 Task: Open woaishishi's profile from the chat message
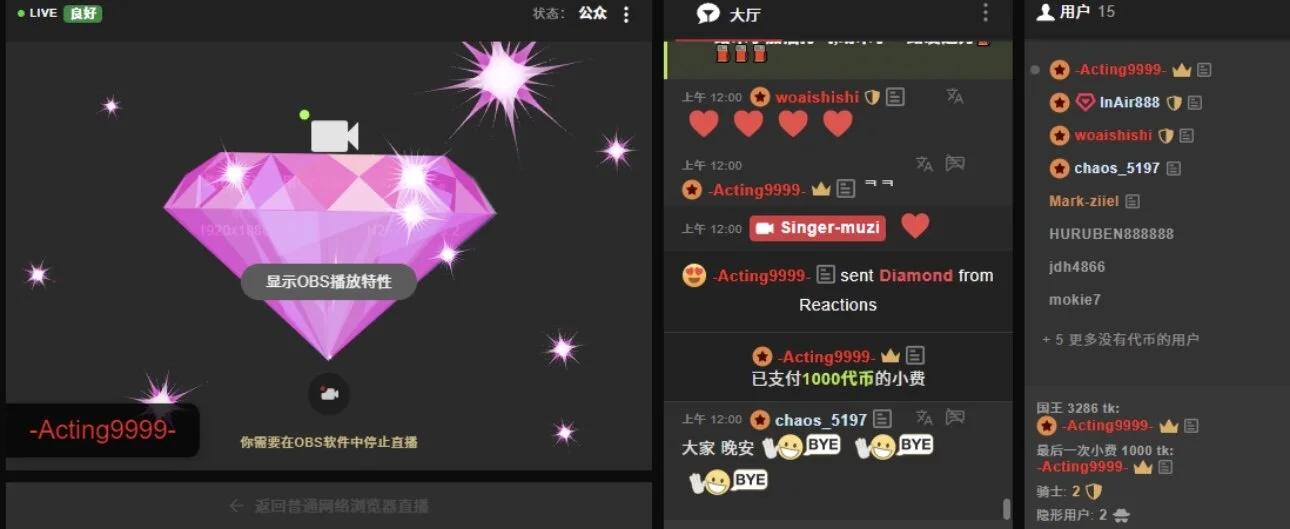(x=817, y=97)
